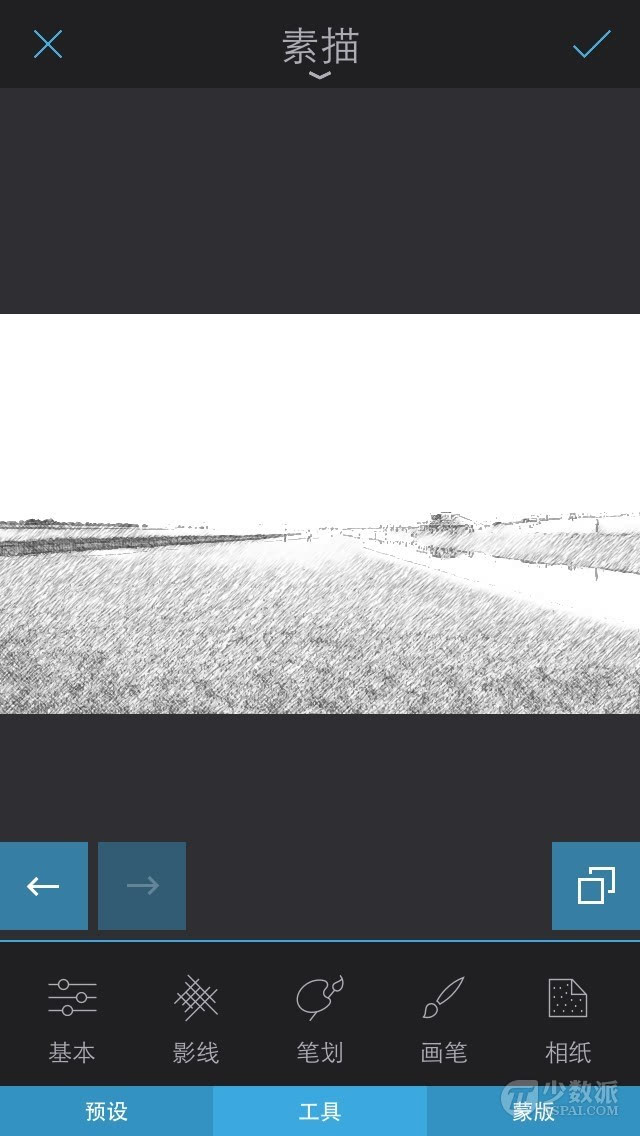Select the 影线 hatching tool
640x1136 pixels.
(196, 1020)
